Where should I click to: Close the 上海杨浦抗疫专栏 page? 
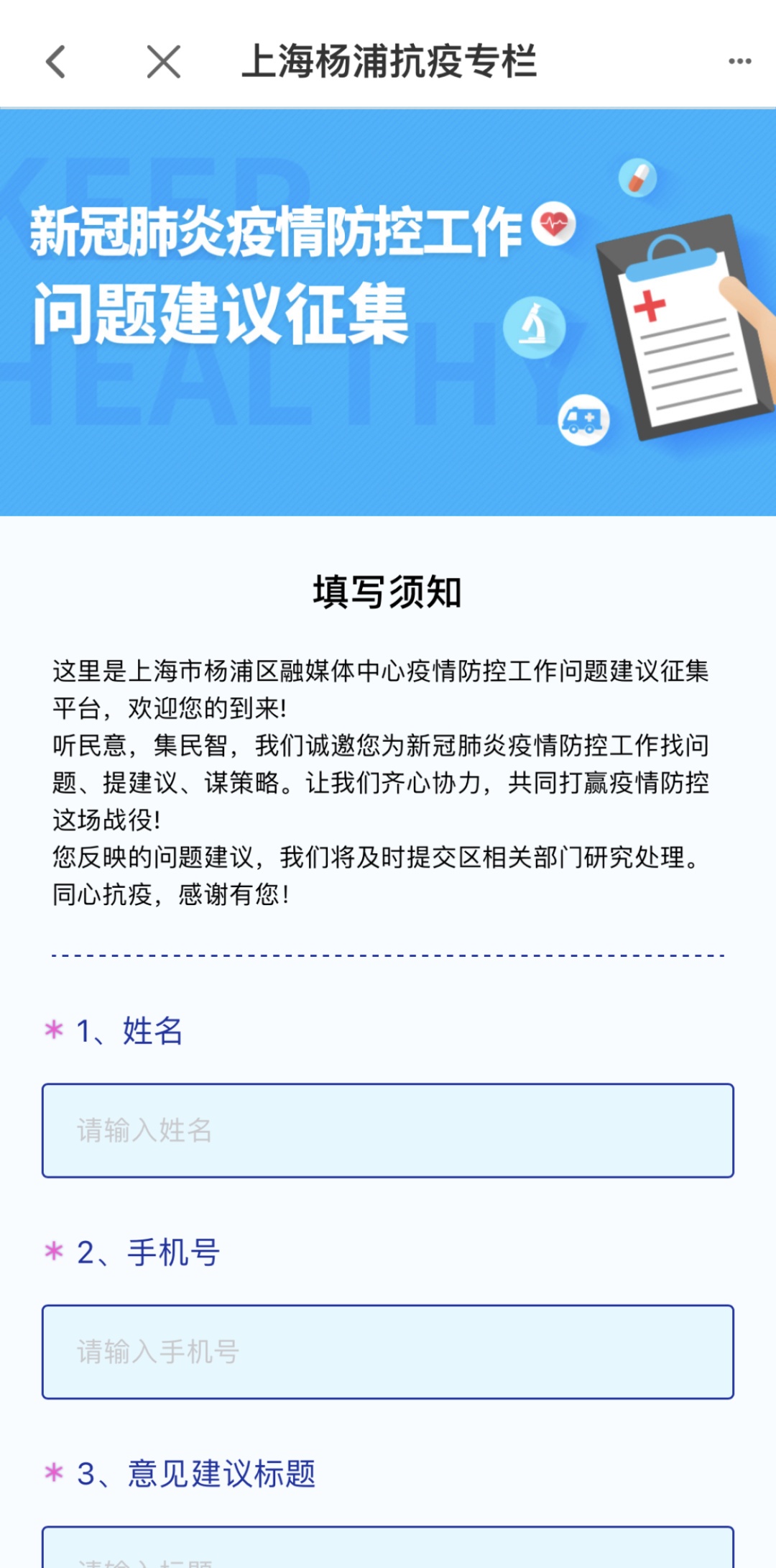pyautogui.click(x=163, y=61)
